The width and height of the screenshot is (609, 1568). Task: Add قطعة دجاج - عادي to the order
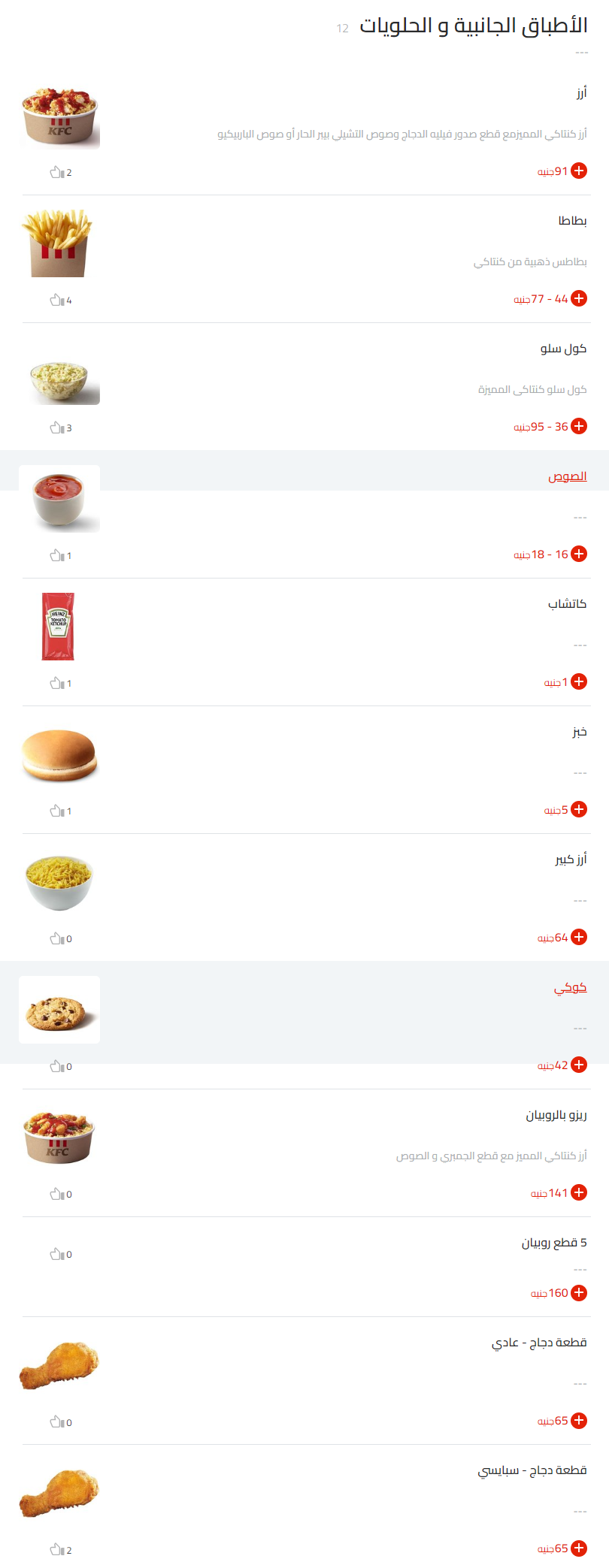tap(579, 1420)
